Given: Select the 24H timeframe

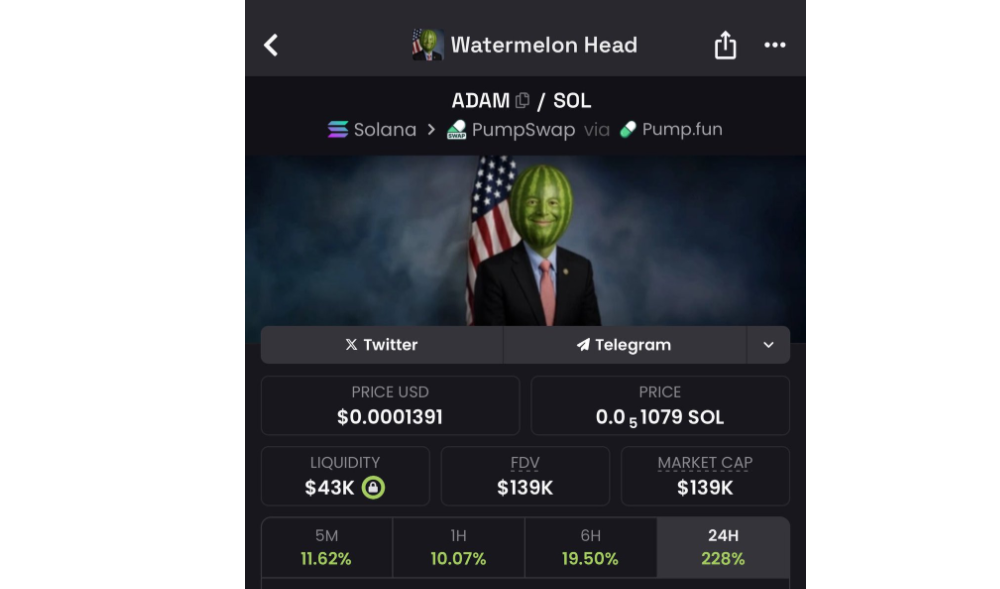Looking at the screenshot, I should (723, 547).
